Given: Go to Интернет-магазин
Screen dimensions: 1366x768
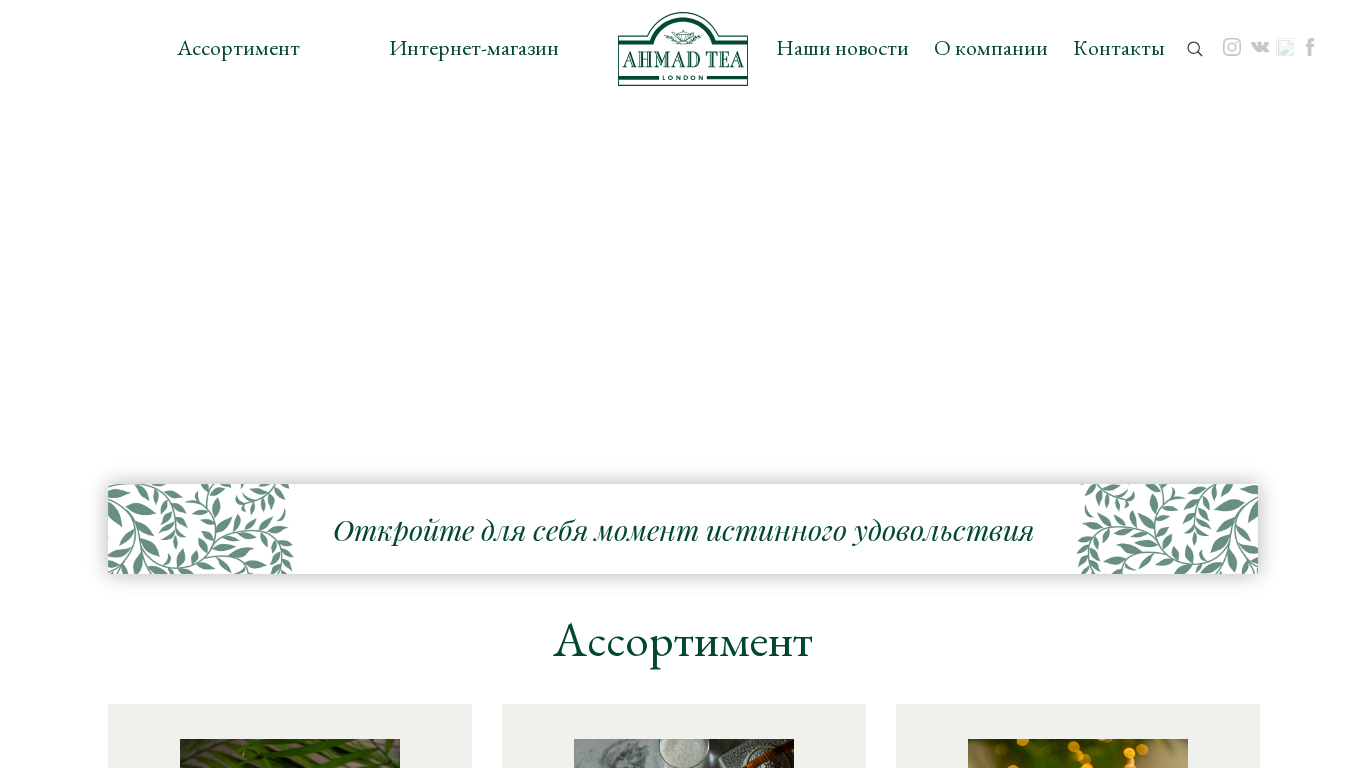Looking at the screenshot, I should click(x=473, y=48).
